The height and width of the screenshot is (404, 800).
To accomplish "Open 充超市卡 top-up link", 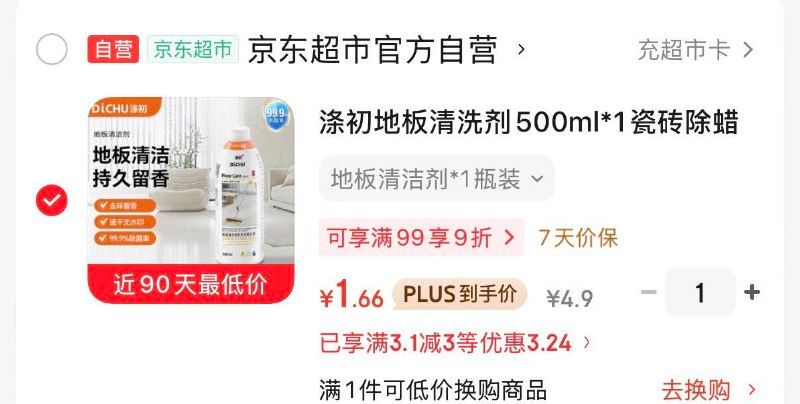I will tap(695, 49).
